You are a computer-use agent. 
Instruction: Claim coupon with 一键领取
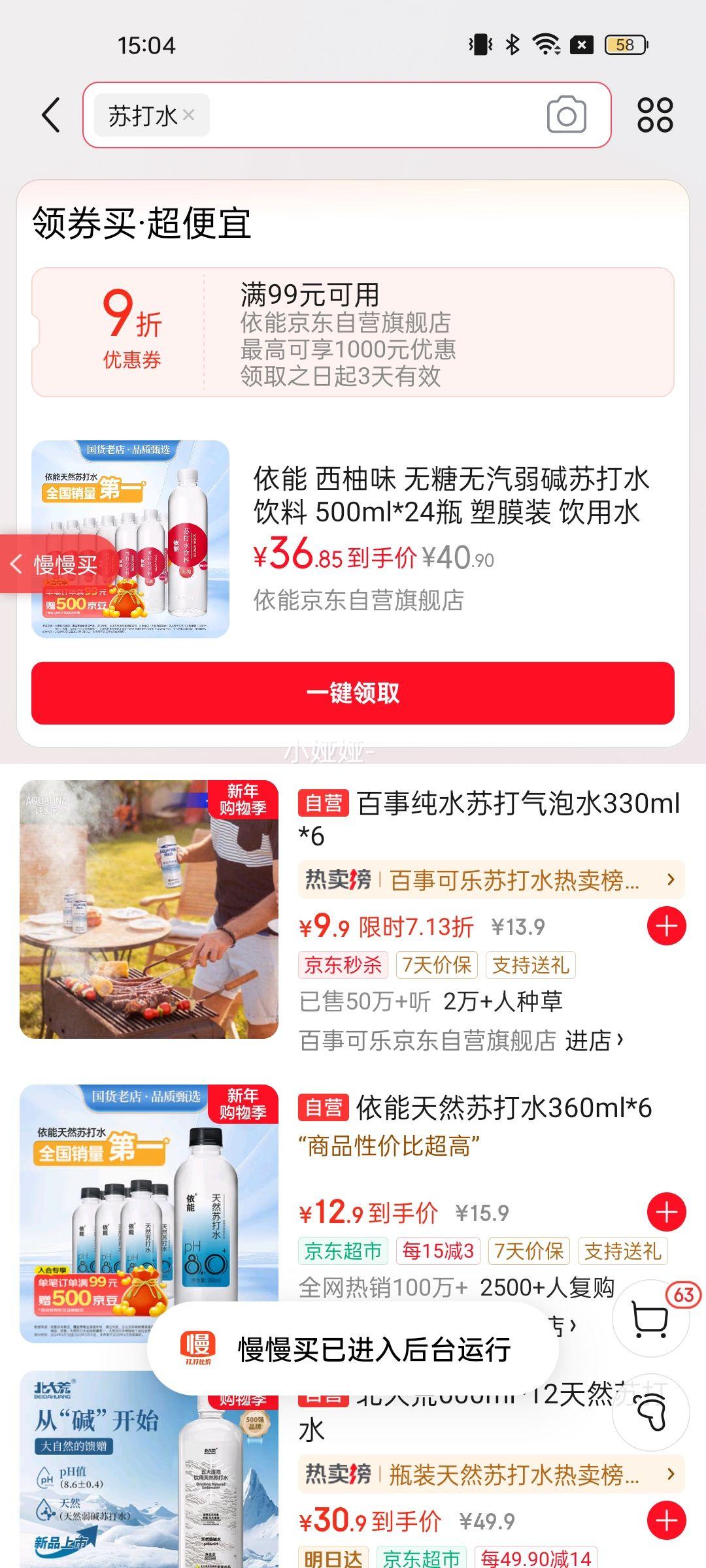pyautogui.click(x=352, y=693)
